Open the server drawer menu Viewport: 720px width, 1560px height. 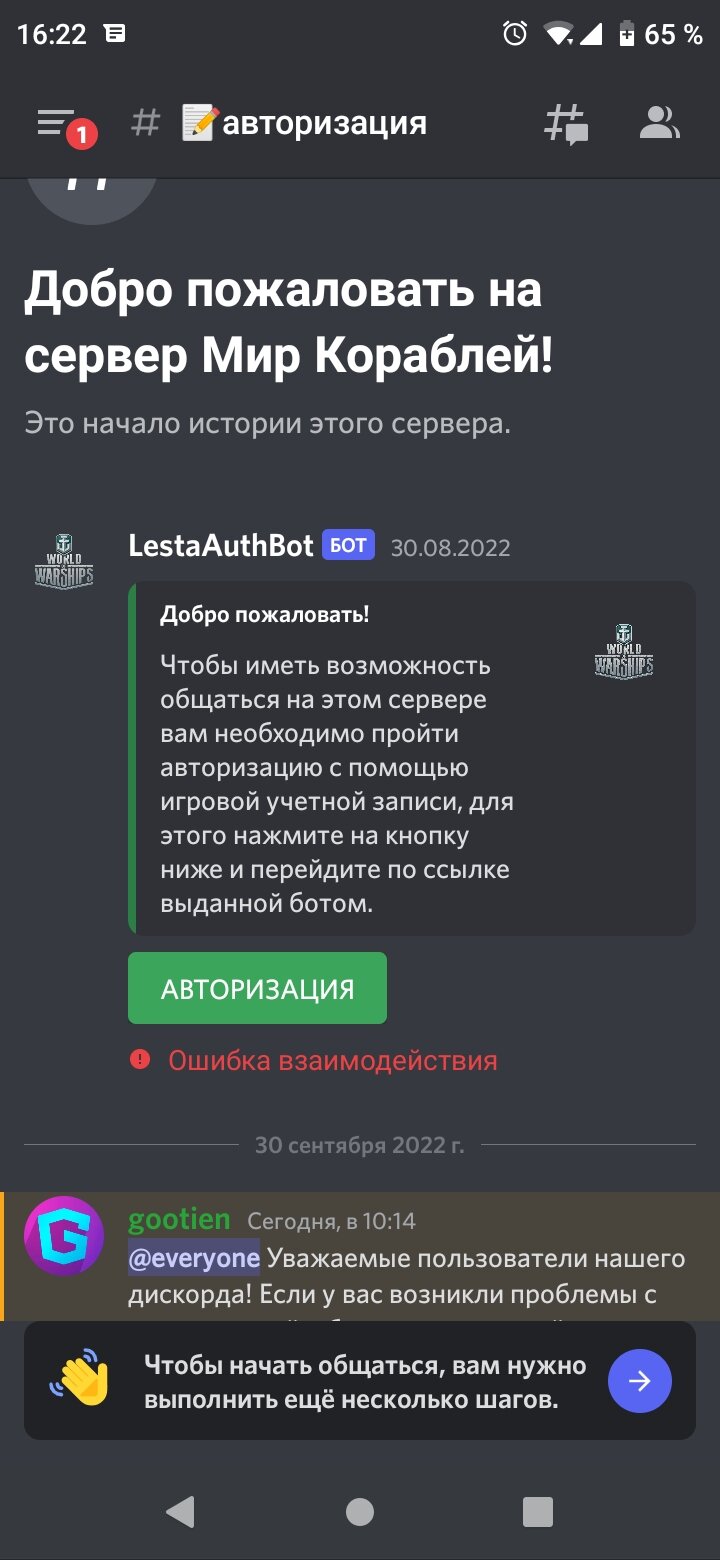58,124
